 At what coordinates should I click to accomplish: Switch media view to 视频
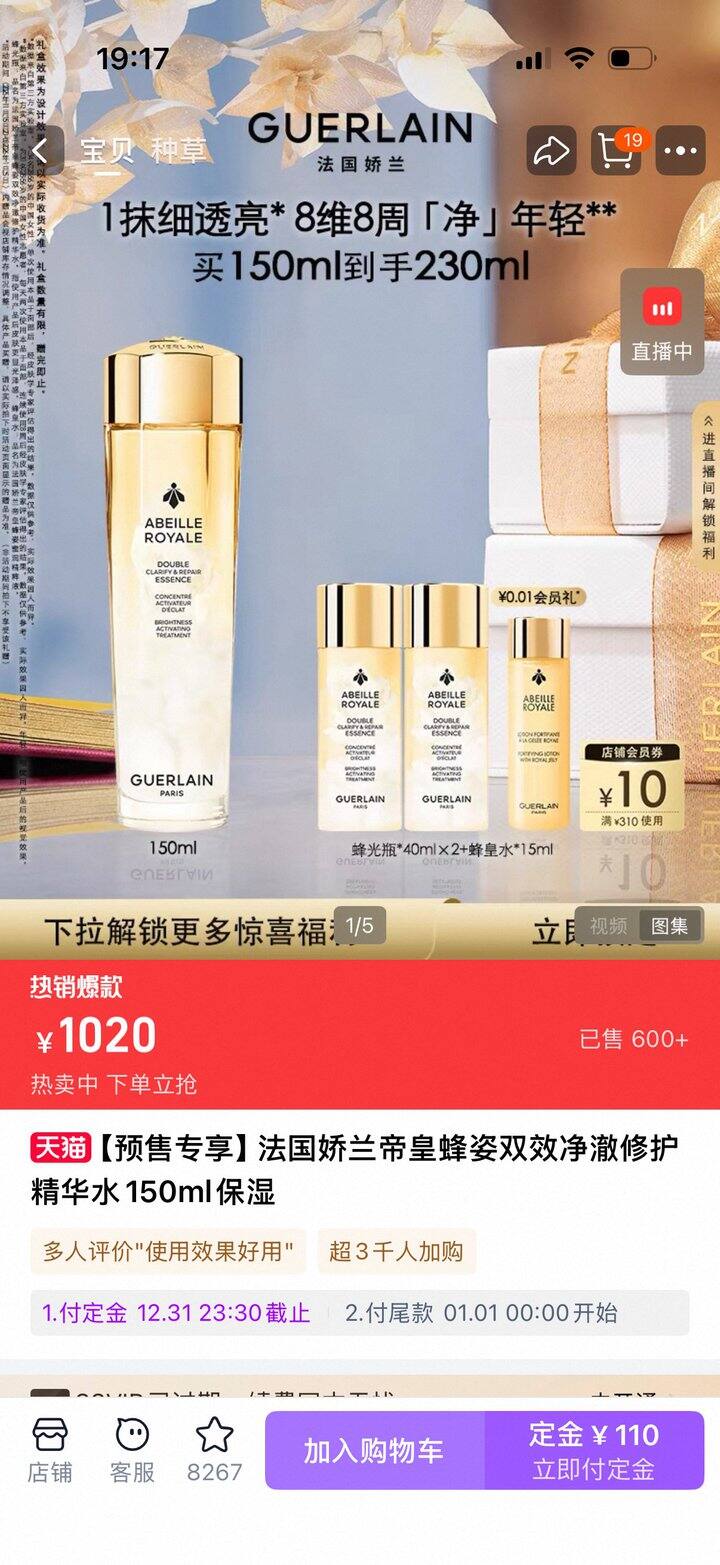click(x=608, y=926)
